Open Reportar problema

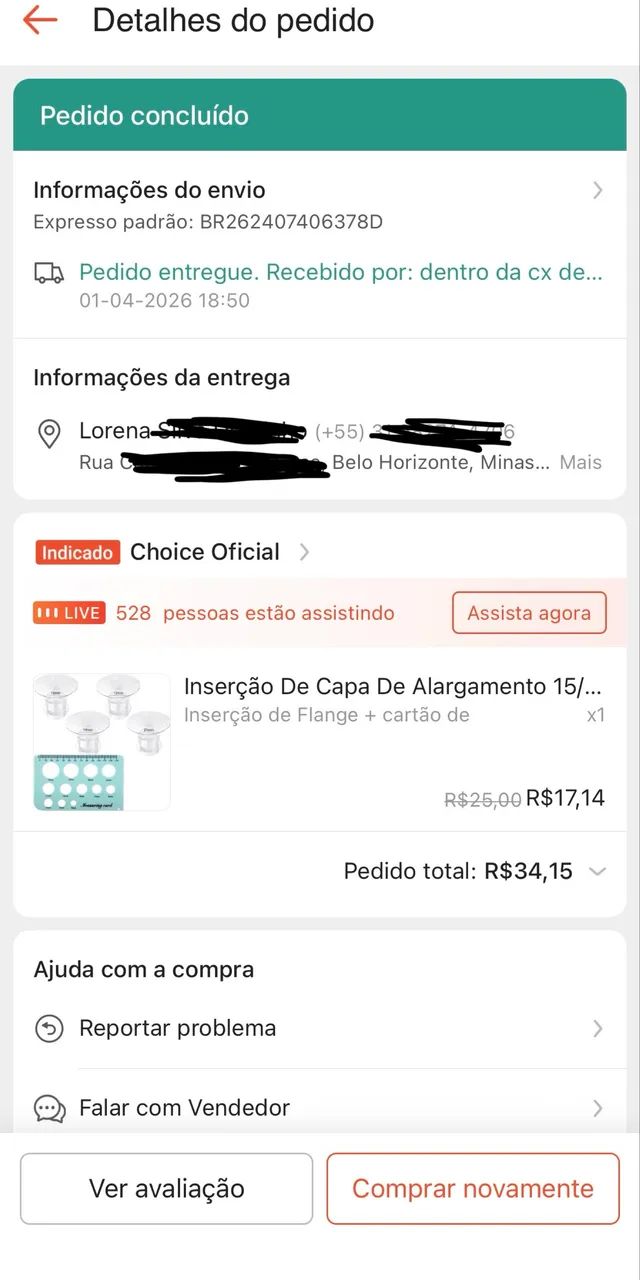click(319, 1028)
